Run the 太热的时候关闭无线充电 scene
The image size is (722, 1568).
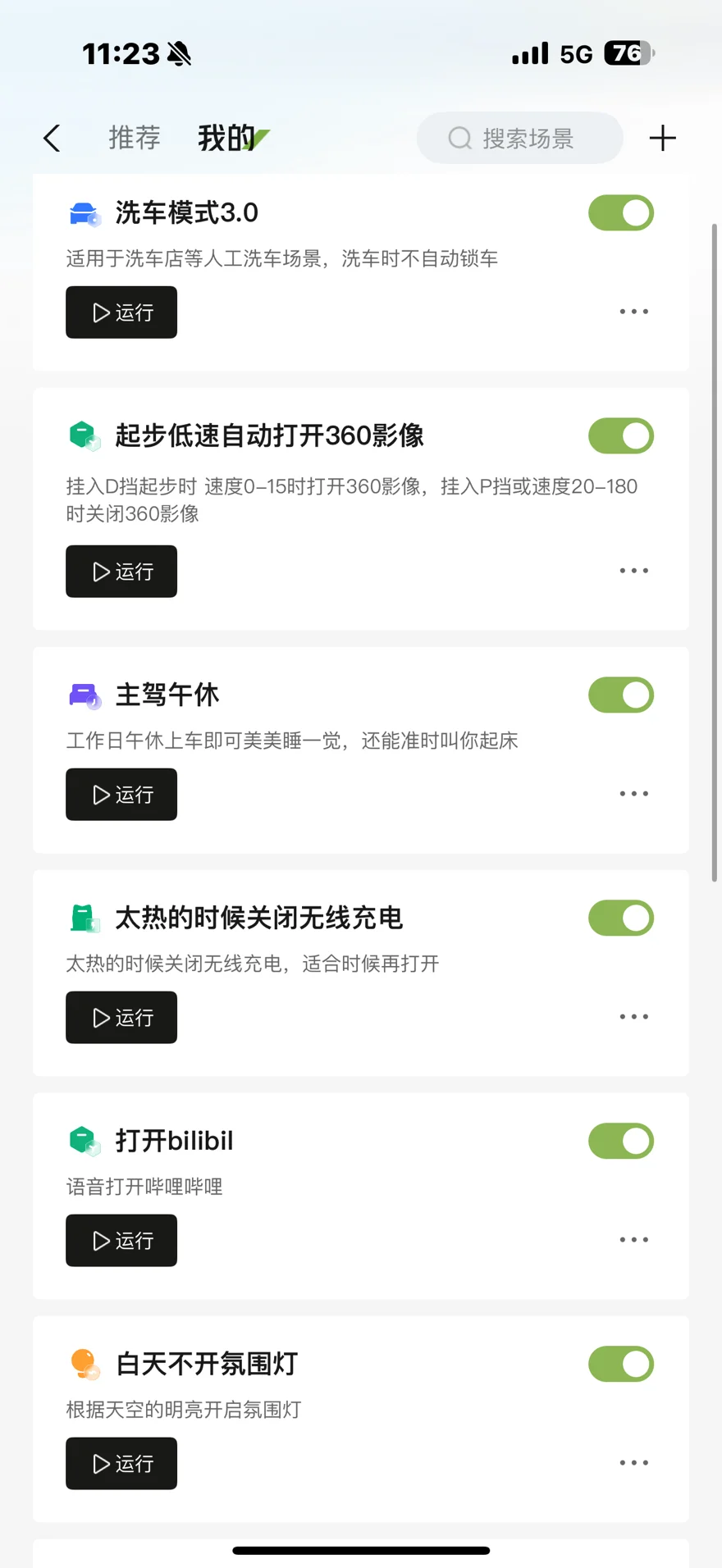[121, 1018]
